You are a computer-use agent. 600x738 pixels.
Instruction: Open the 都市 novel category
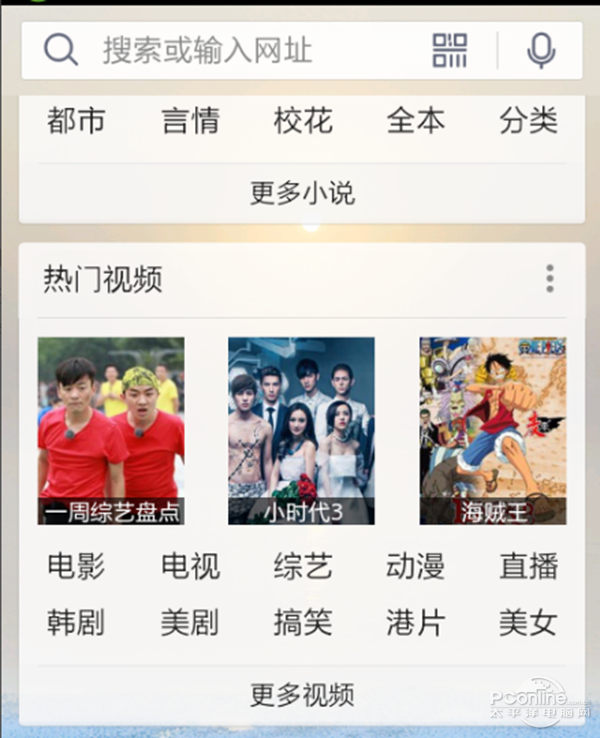(x=76, y=121)
